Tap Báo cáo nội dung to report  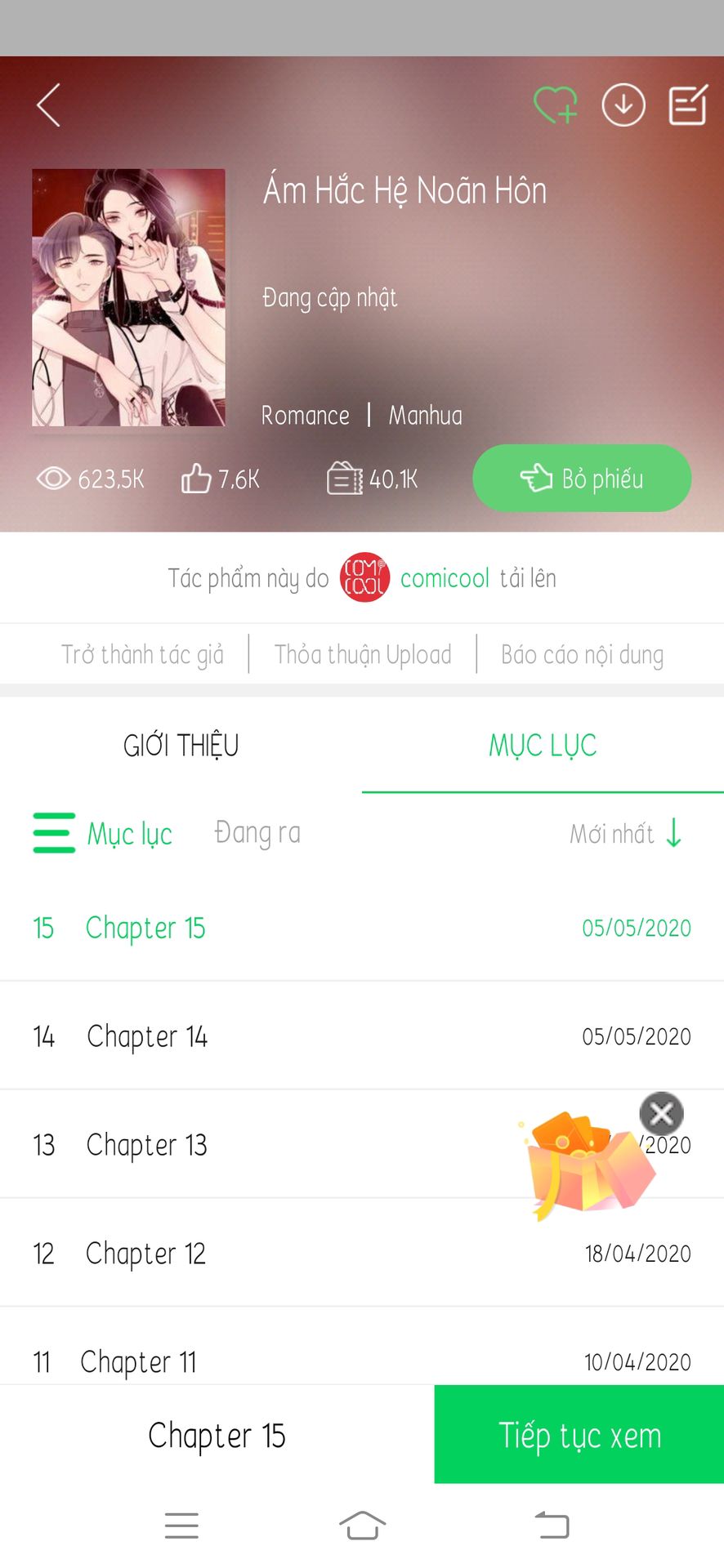click(x=582, y=654)
